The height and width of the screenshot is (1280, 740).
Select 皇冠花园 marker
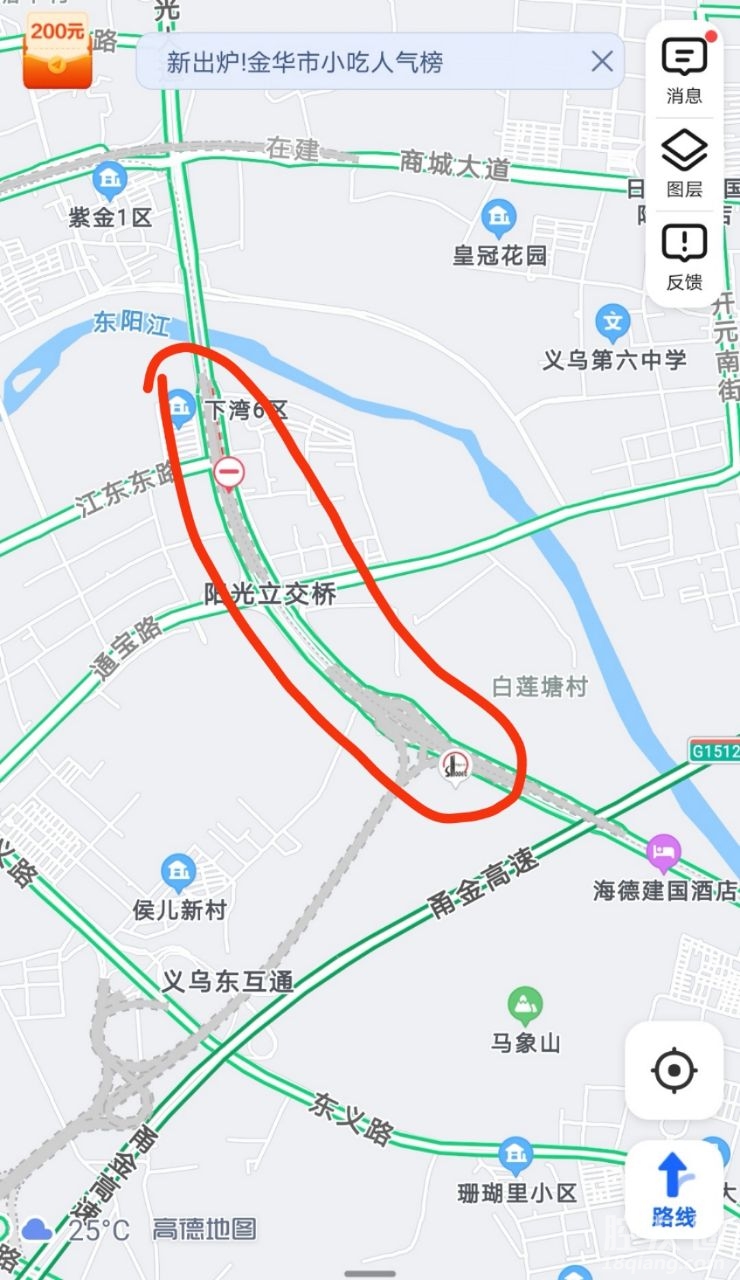[x=498, y=218]
